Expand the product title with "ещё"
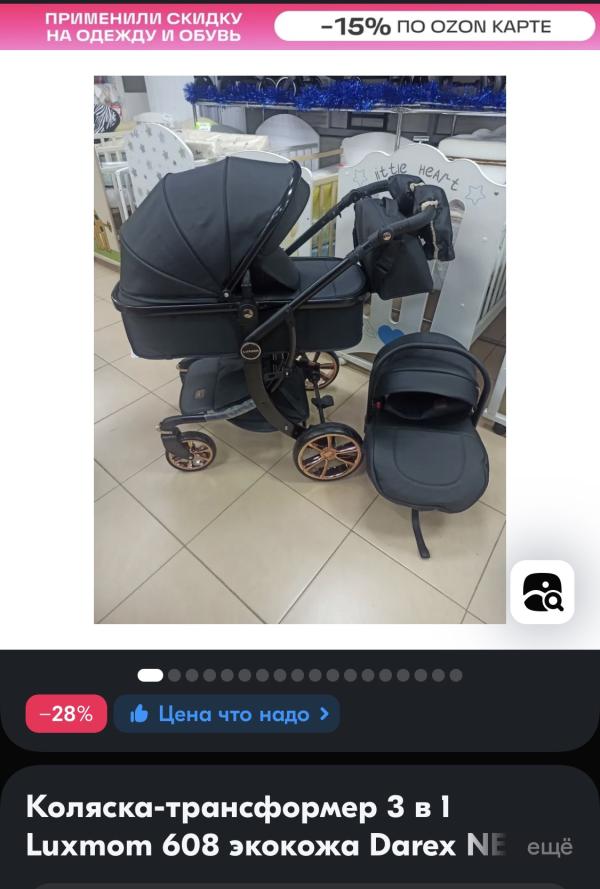 tap(550, 847)
